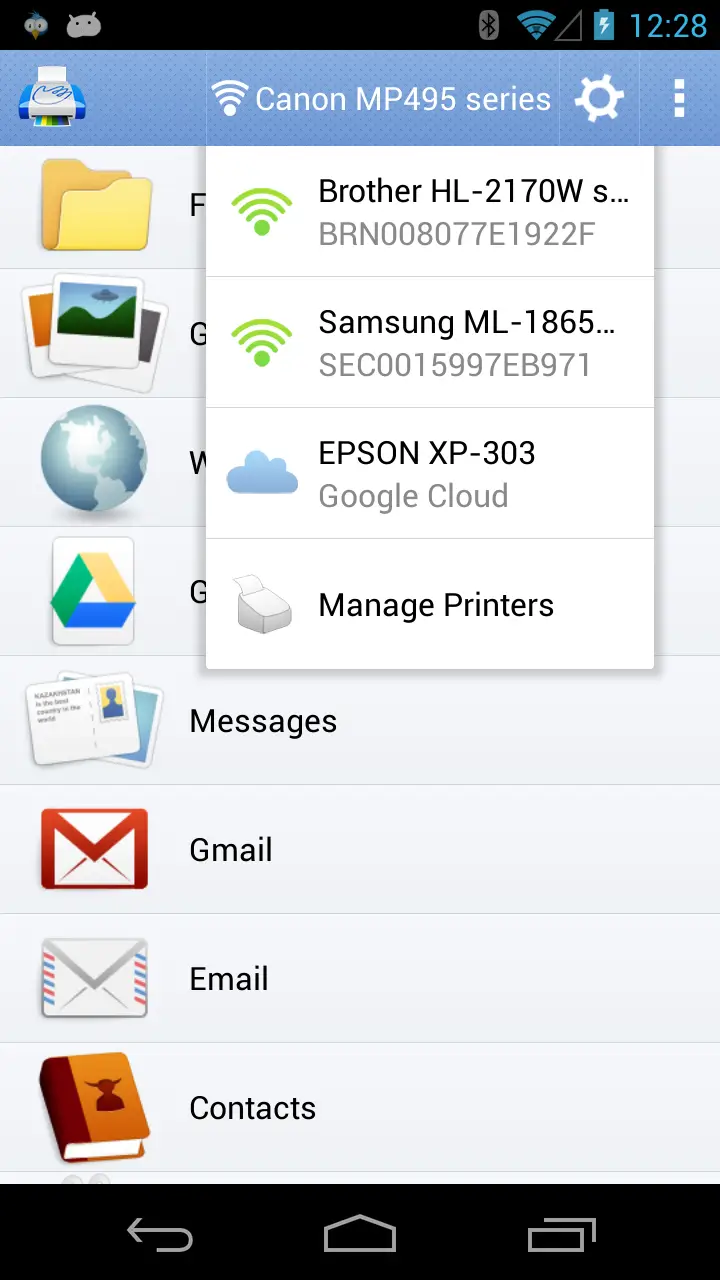The image size is (720, 1280).
Task: Click the Email envelope icon
Action: 94,978
